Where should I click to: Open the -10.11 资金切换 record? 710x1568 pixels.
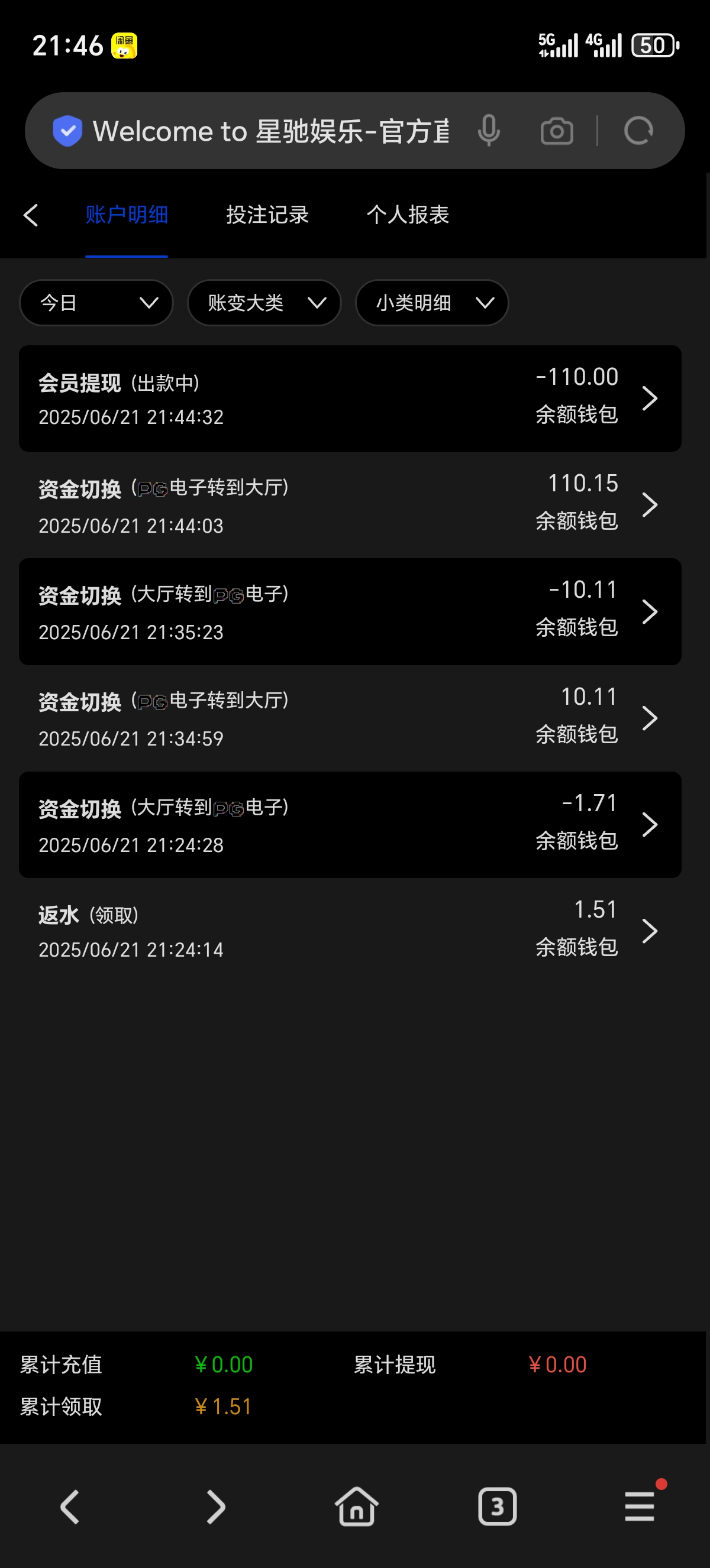click(350, 611)
